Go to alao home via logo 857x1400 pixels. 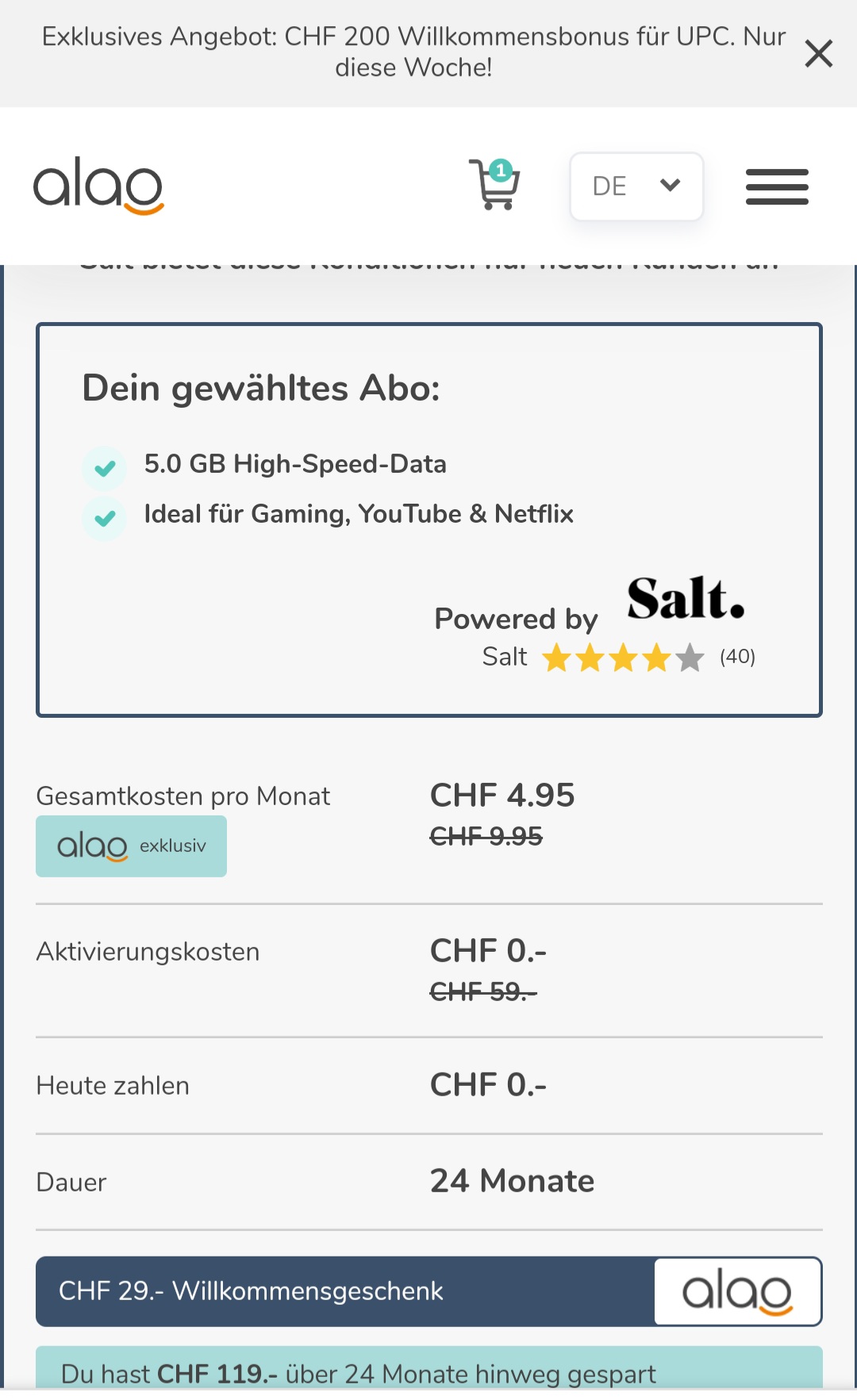coord(98,186)
